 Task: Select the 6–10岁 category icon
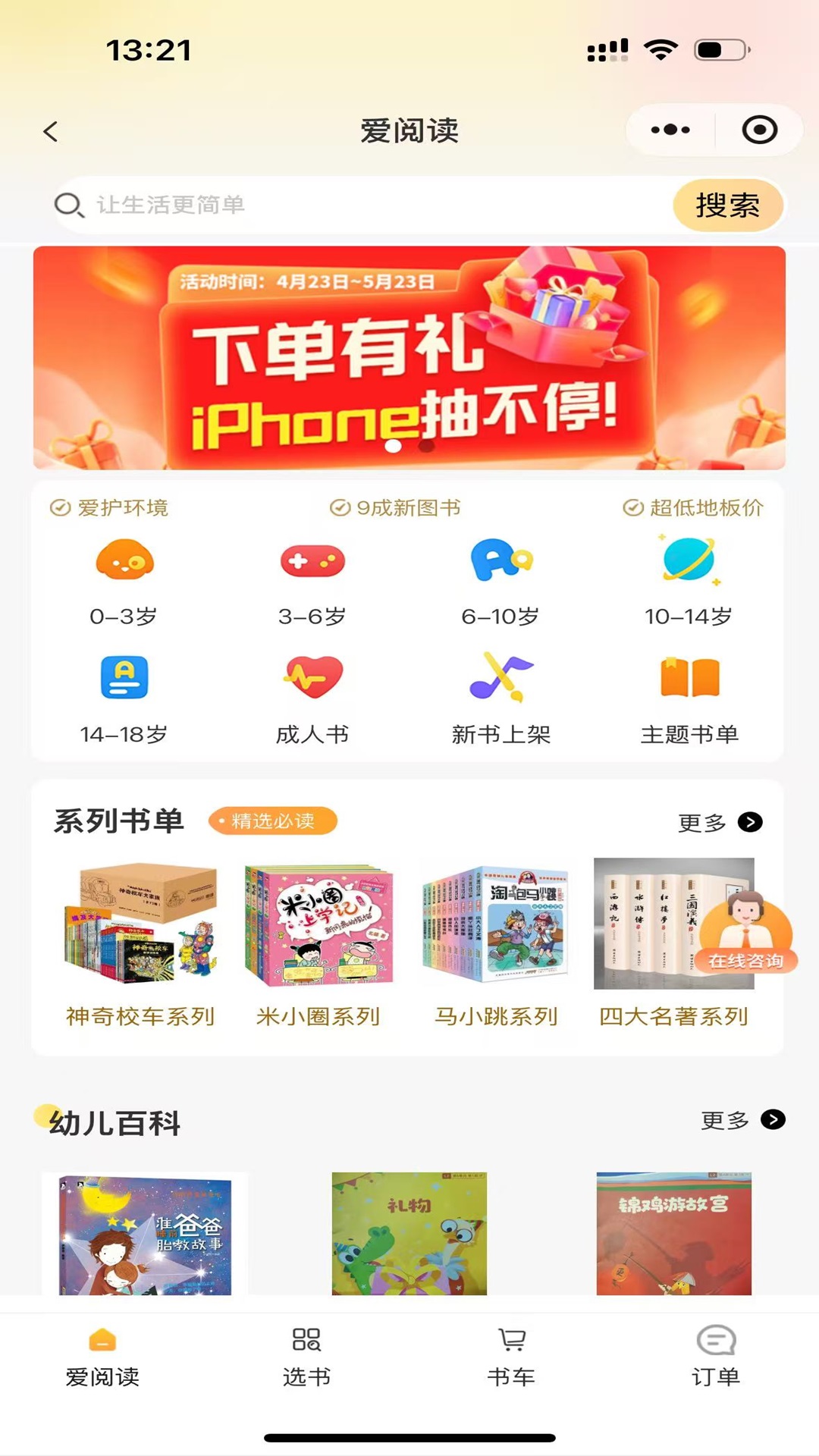pos(500,561)
